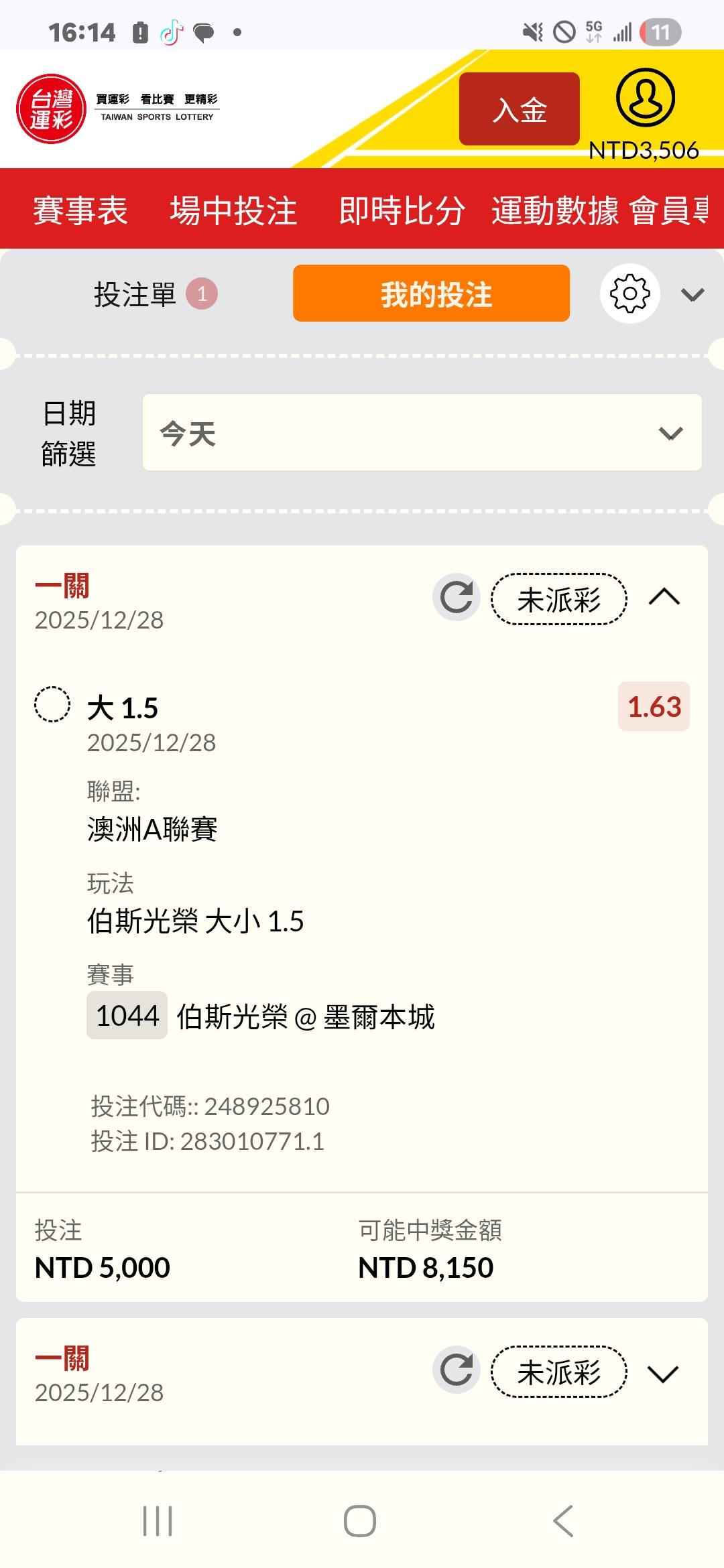Return to the home screen
This screenshot has width=724, height=1568.
point(360,1520)
